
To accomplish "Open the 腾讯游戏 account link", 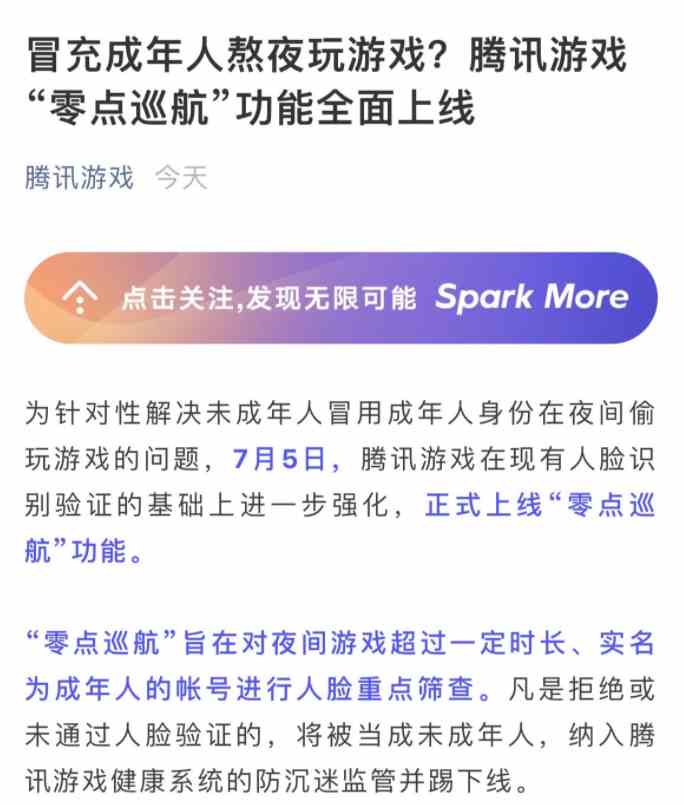I will (79, 178).
